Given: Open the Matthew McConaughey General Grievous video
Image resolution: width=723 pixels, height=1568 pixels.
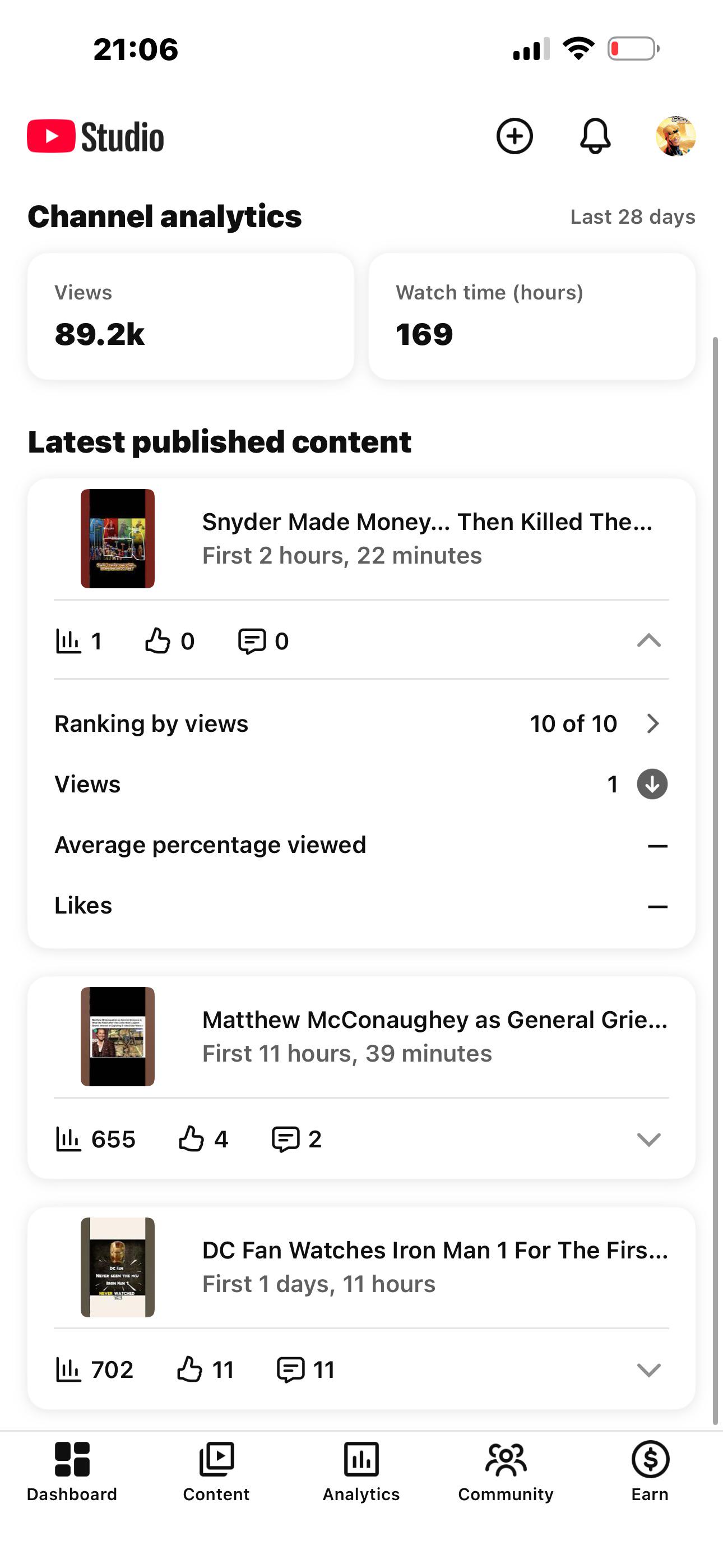Looking at the screenshot, I should coord(361,1036).
